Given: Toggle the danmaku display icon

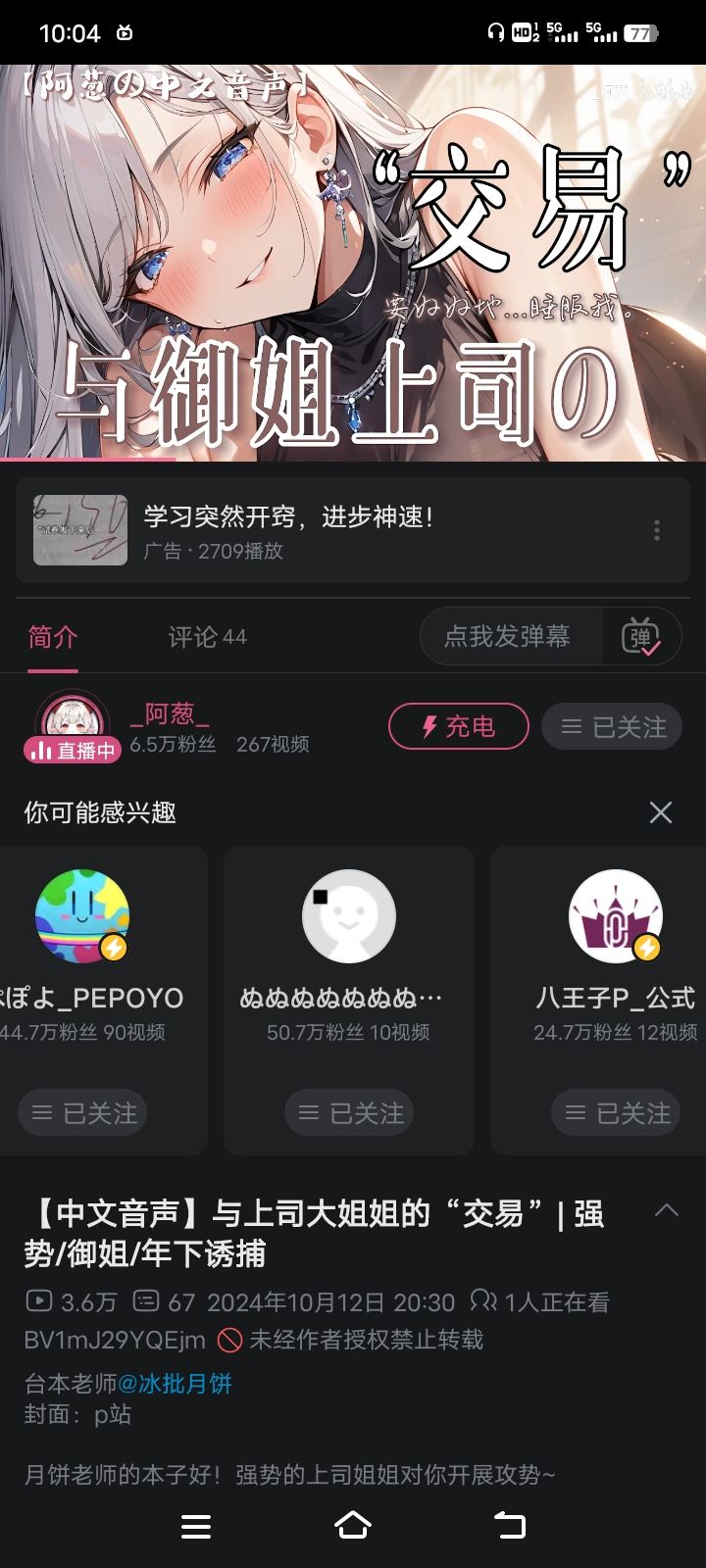Looking at the screenshot, I should tap(640, 637).
